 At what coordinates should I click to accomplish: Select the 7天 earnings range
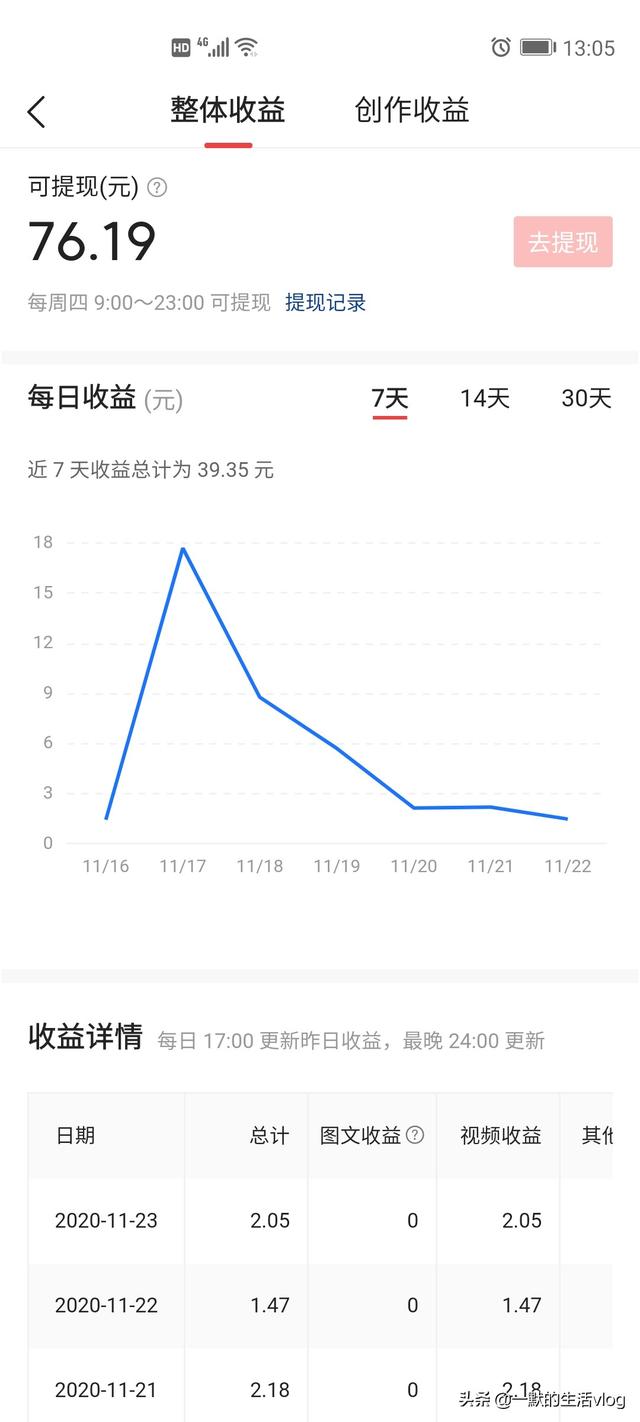(x=390, y=398)
